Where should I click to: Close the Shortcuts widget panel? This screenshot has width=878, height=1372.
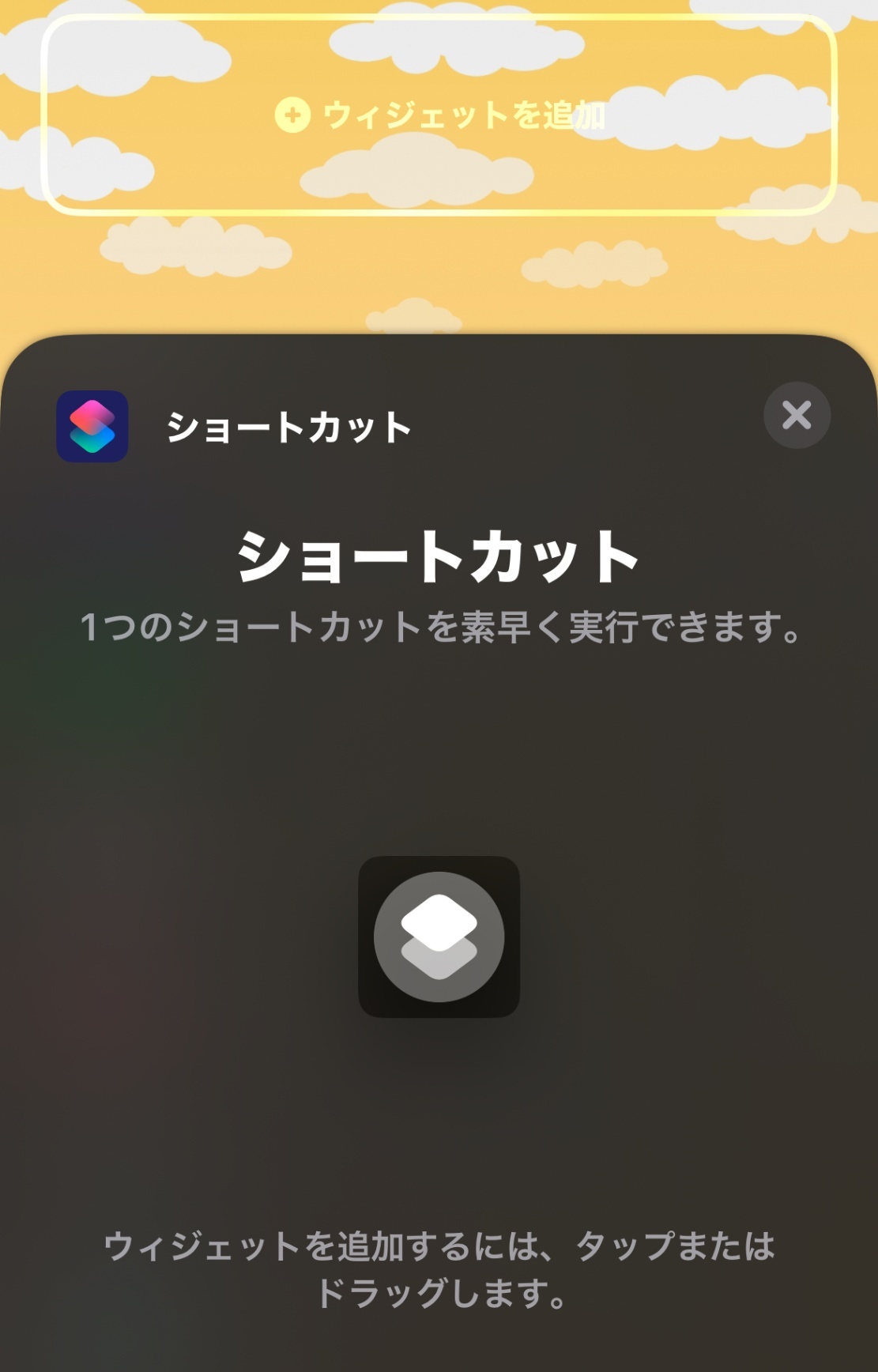tap(797, 415)
